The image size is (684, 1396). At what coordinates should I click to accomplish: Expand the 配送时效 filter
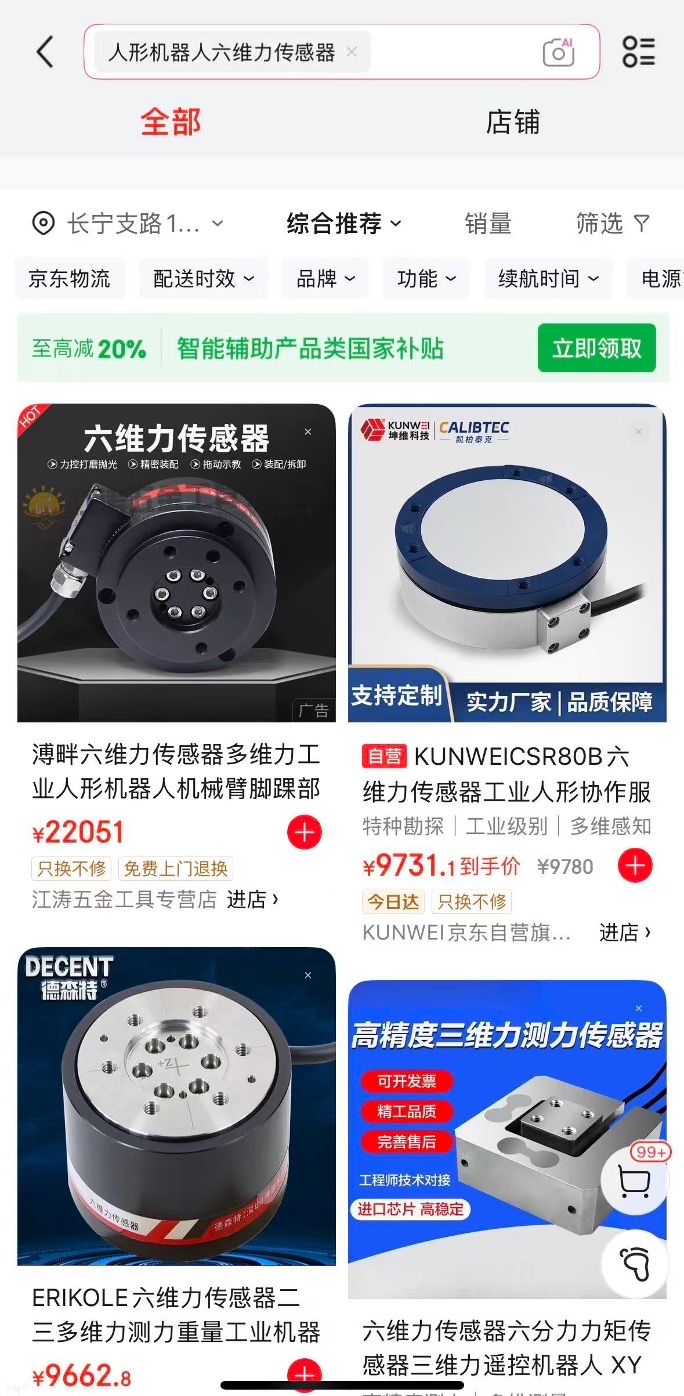pos(203,279)
